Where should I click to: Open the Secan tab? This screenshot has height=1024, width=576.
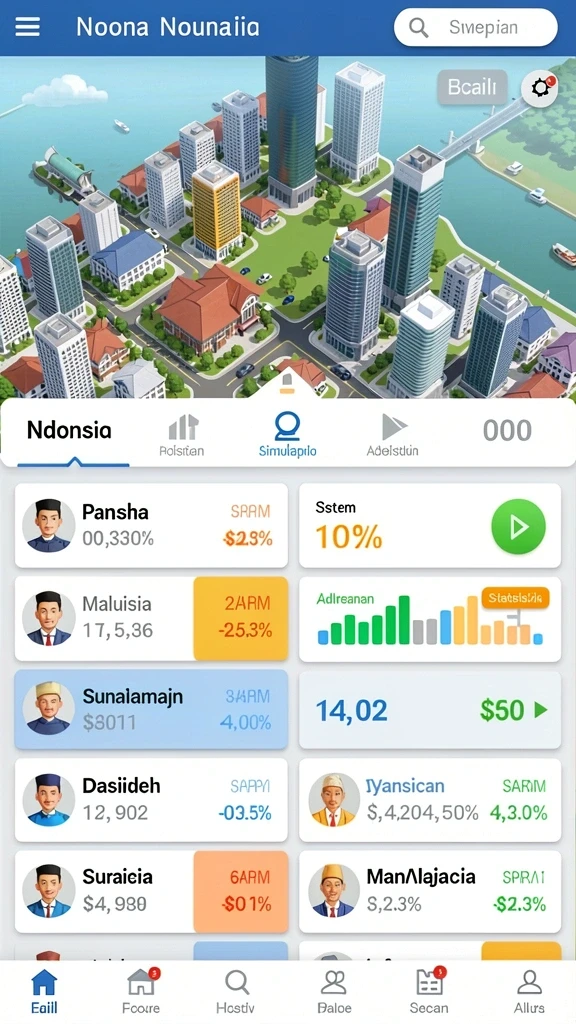(x=429, y=991)
